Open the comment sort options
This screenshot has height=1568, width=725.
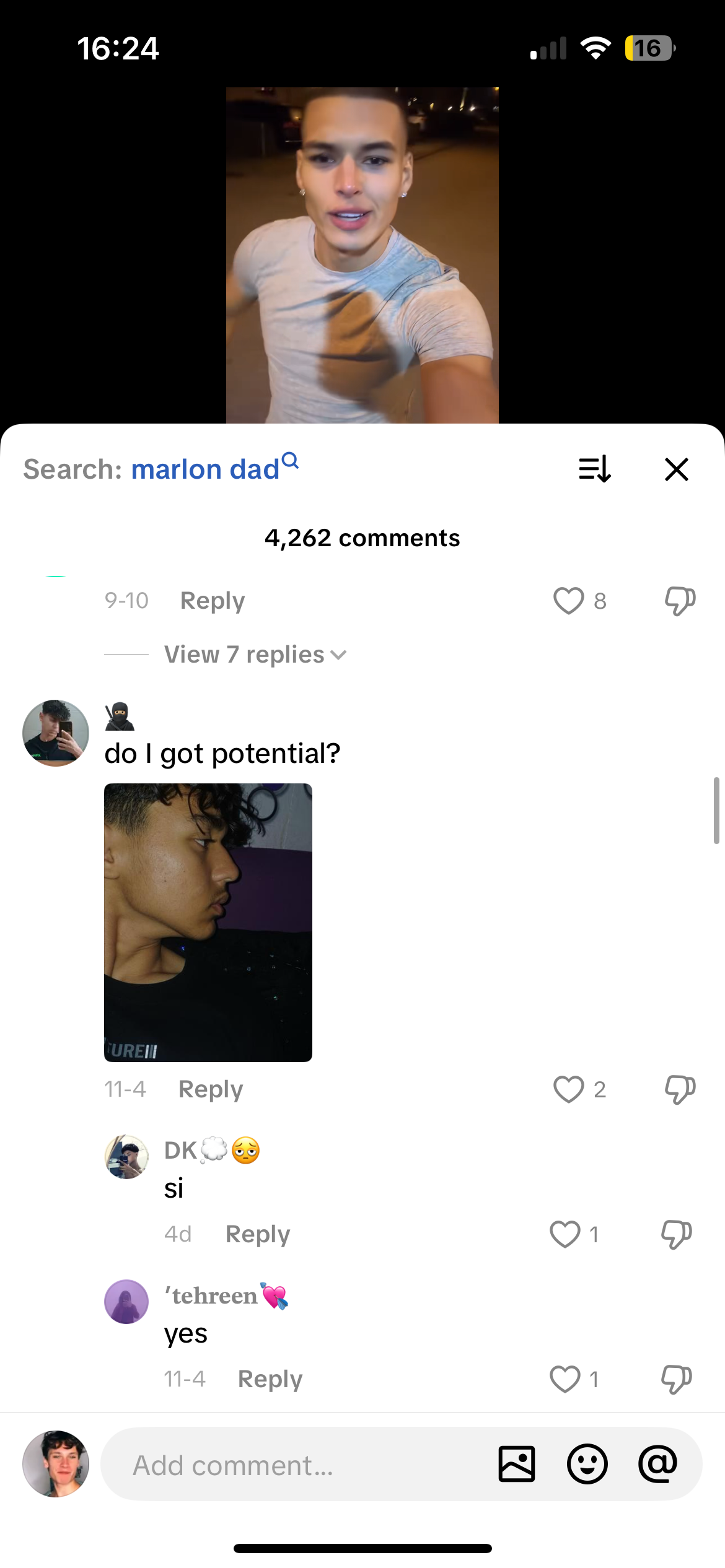click(x=594, y=469)
